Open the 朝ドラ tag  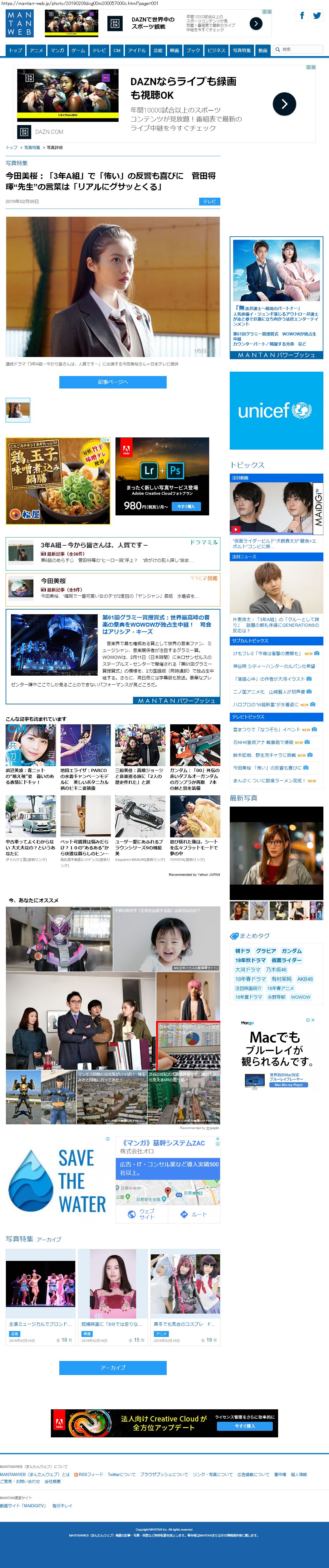(x=243, y=951)
